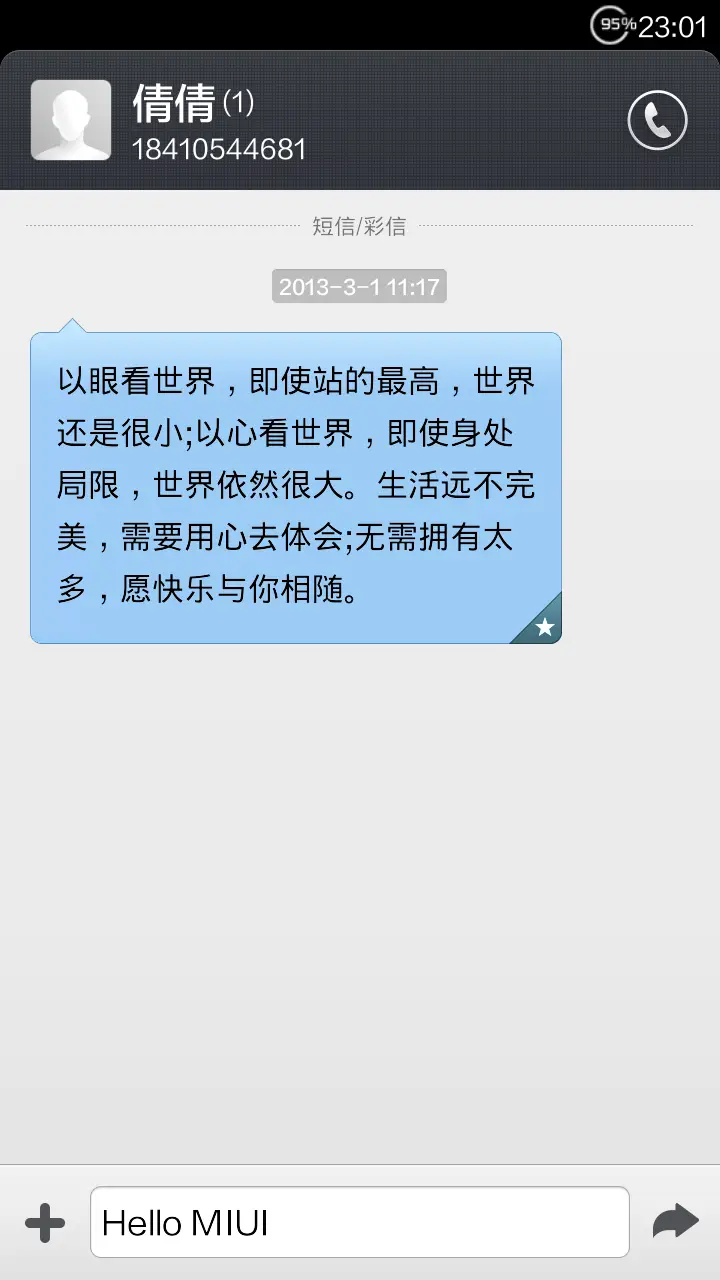Open 倩倩's contact avatar
The image size is (720, 1280).
(x=71, y=120)
